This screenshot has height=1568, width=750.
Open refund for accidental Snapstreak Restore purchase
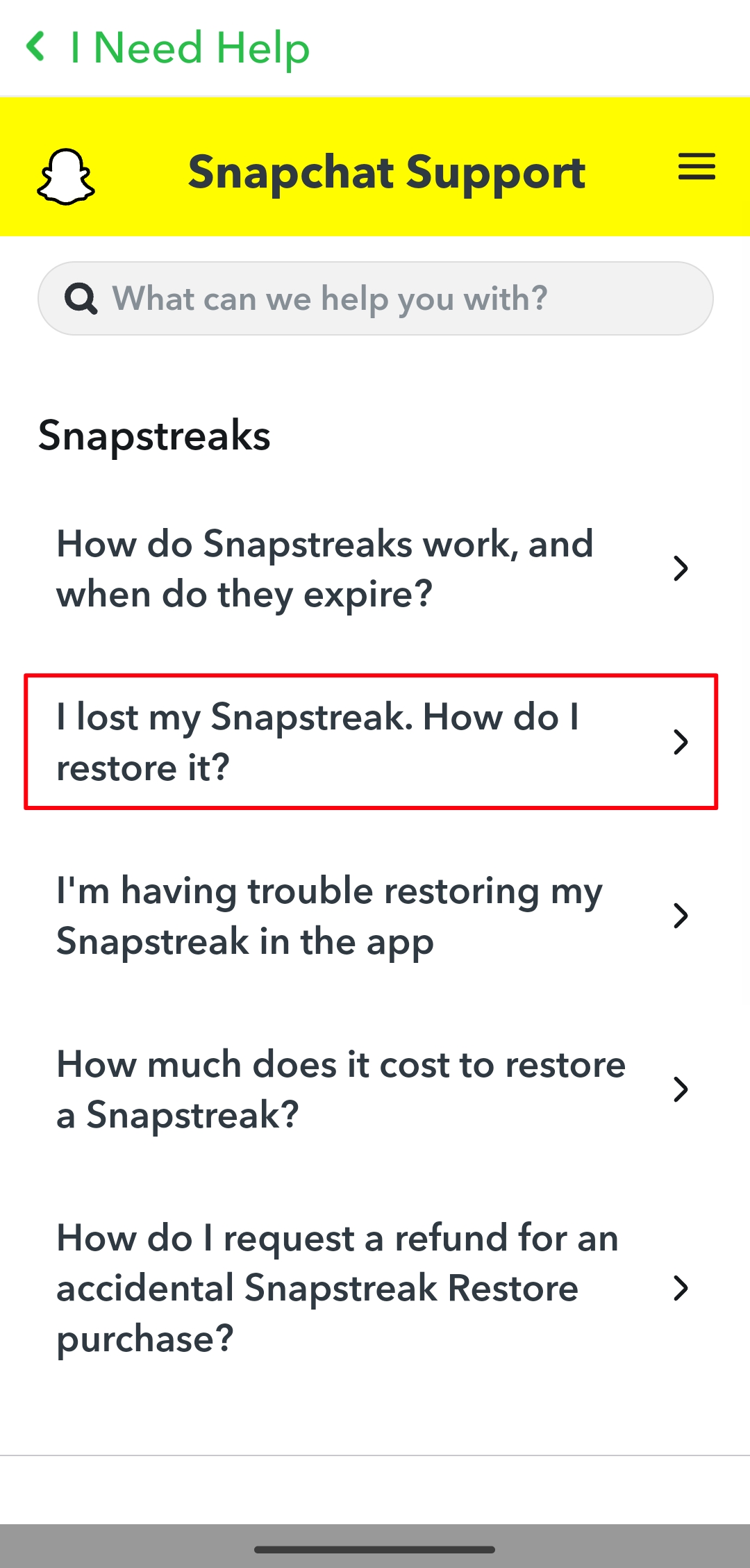coord(371,1288)
